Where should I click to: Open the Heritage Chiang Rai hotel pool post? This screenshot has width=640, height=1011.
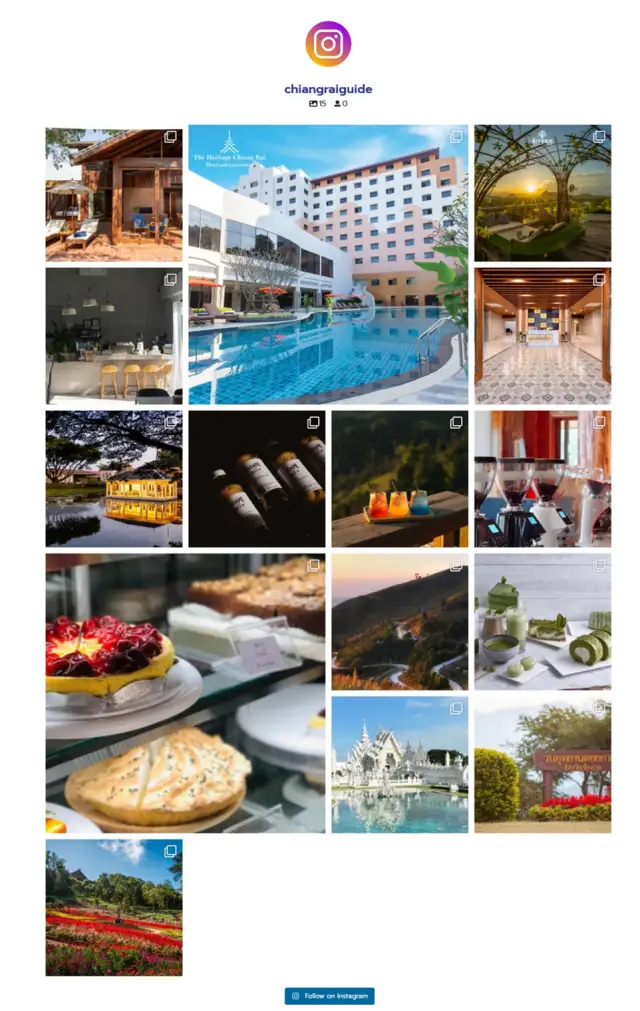(328, 264)
